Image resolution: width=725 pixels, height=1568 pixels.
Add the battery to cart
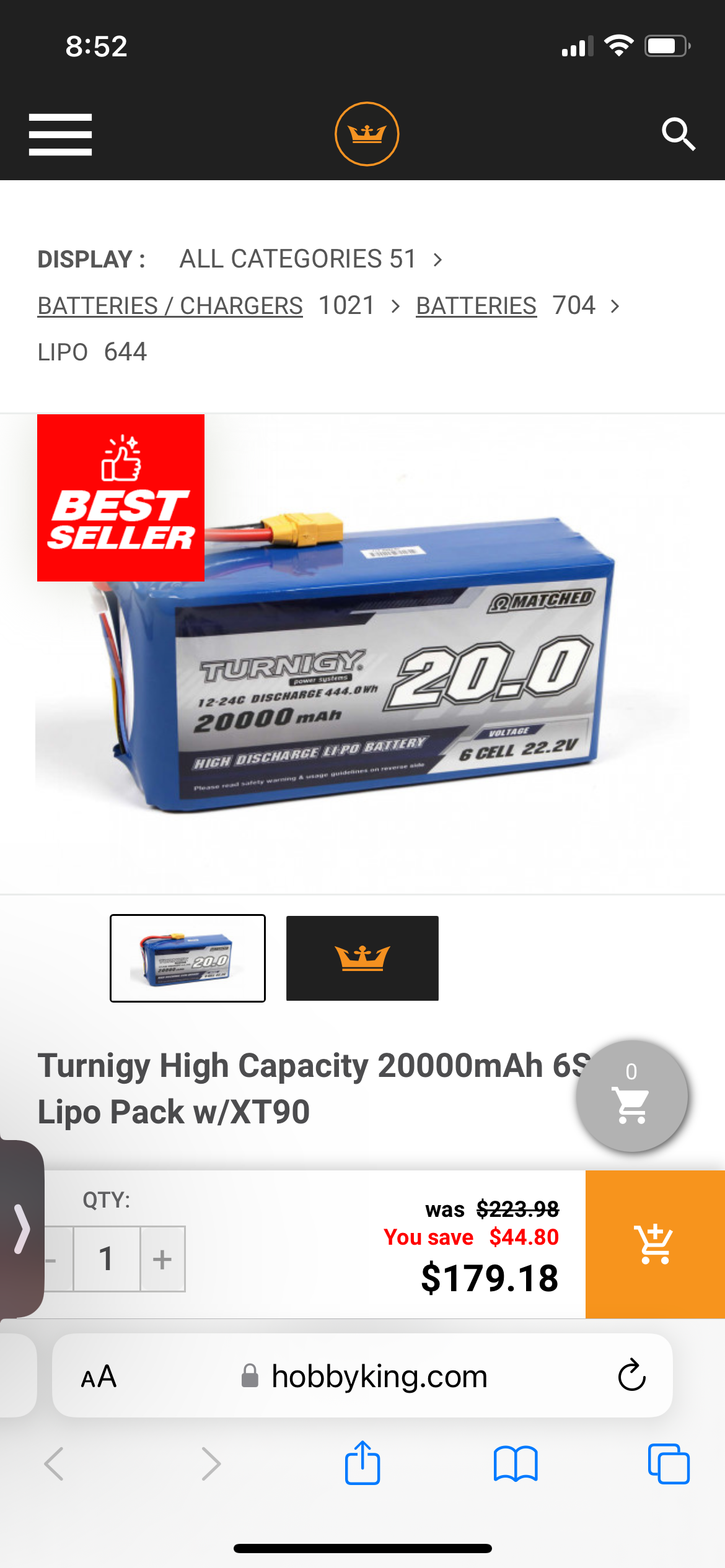tap(655, 1244)
